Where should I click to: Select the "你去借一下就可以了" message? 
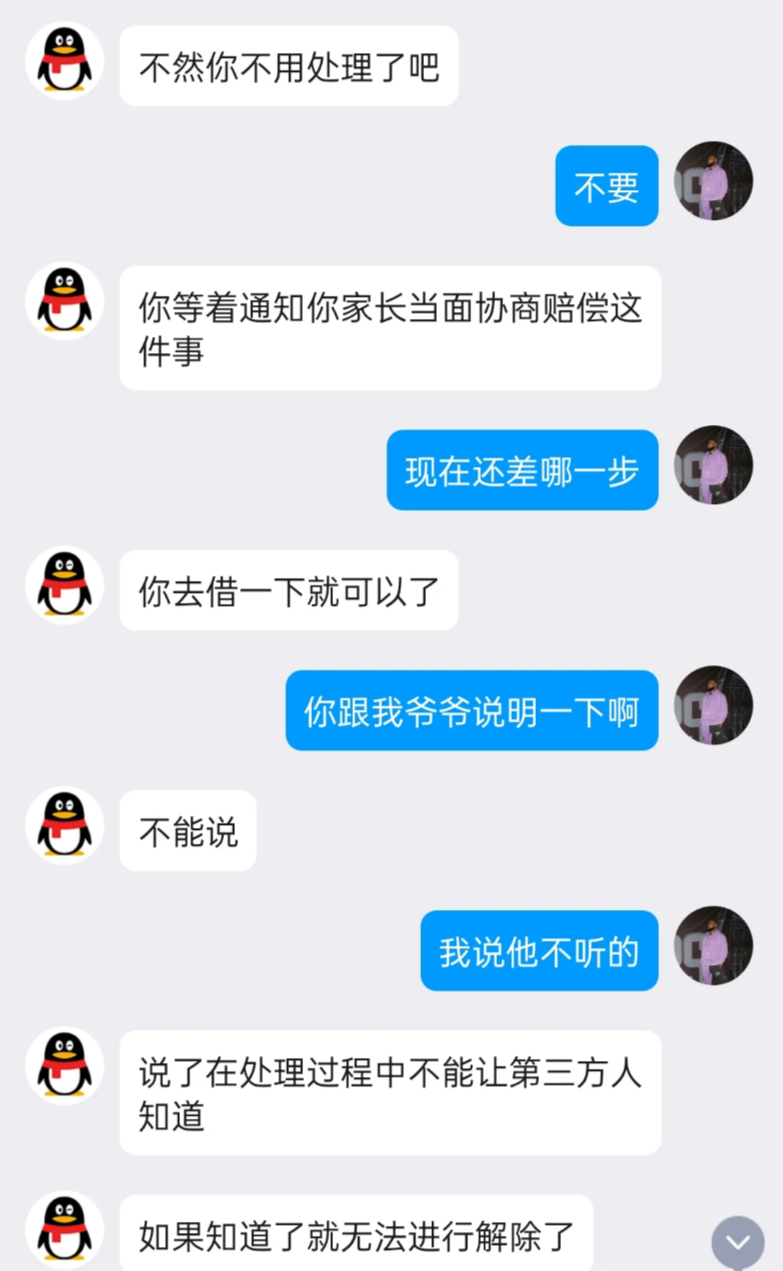289,592
